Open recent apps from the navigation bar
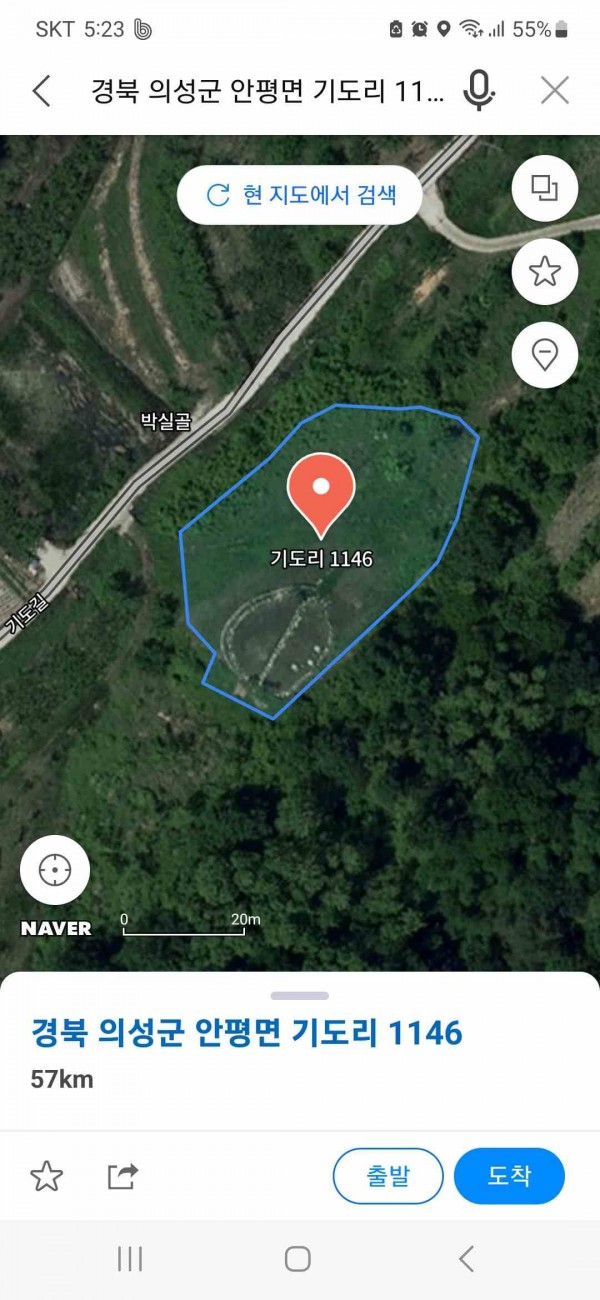The image size is (600, 1300). [x=130, y=1259]
